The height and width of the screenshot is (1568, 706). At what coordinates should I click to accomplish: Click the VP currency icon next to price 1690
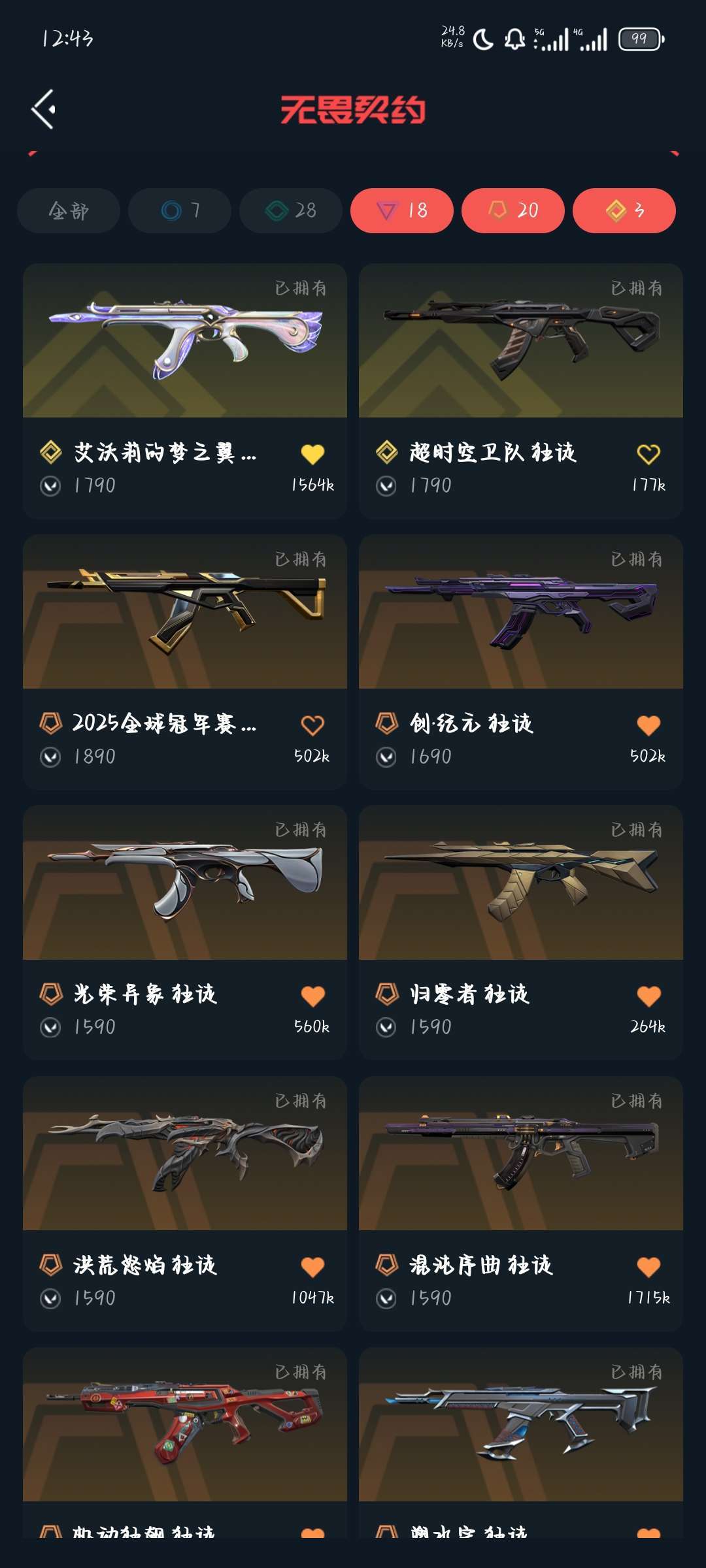click(x=386, y=757)
